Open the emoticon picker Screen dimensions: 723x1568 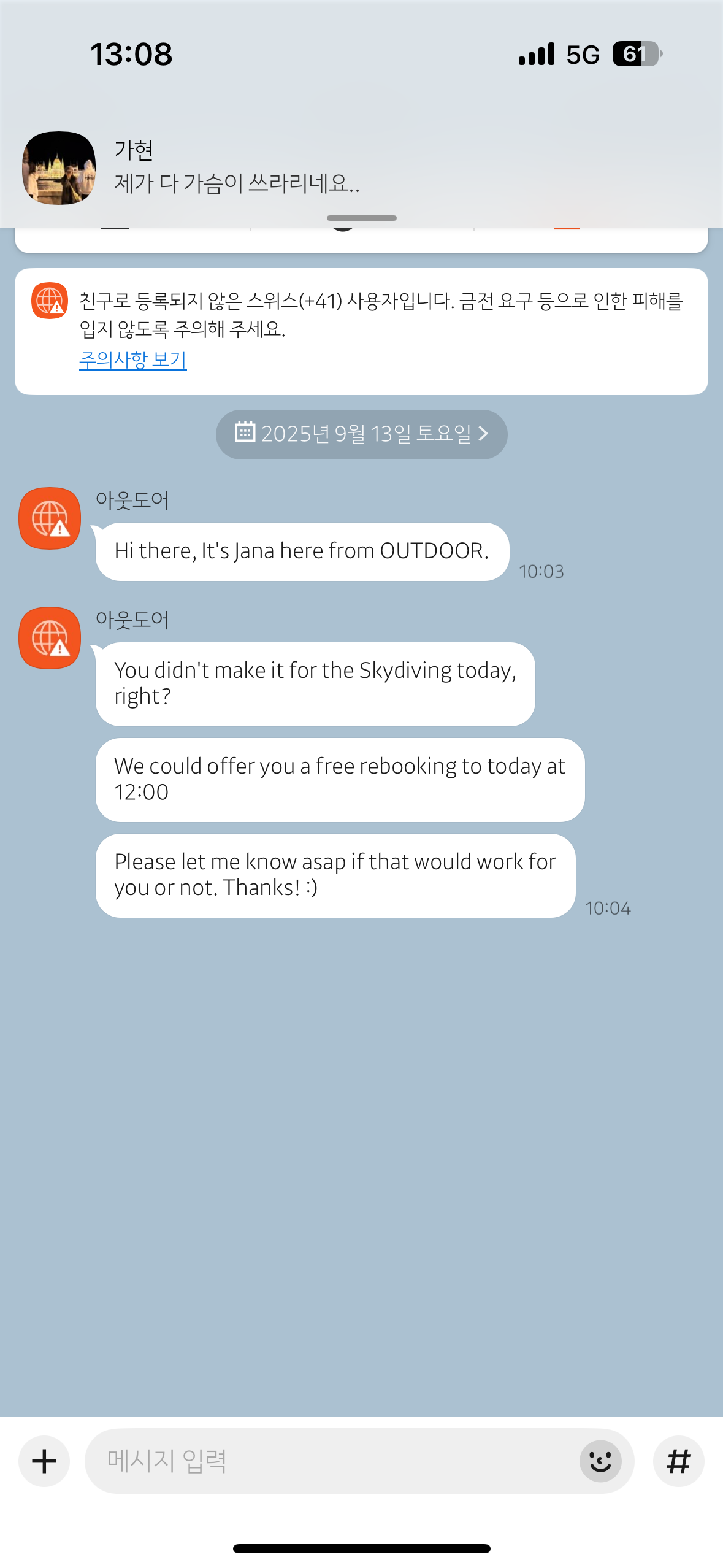pyautogui.click(x=600, y=1461)
